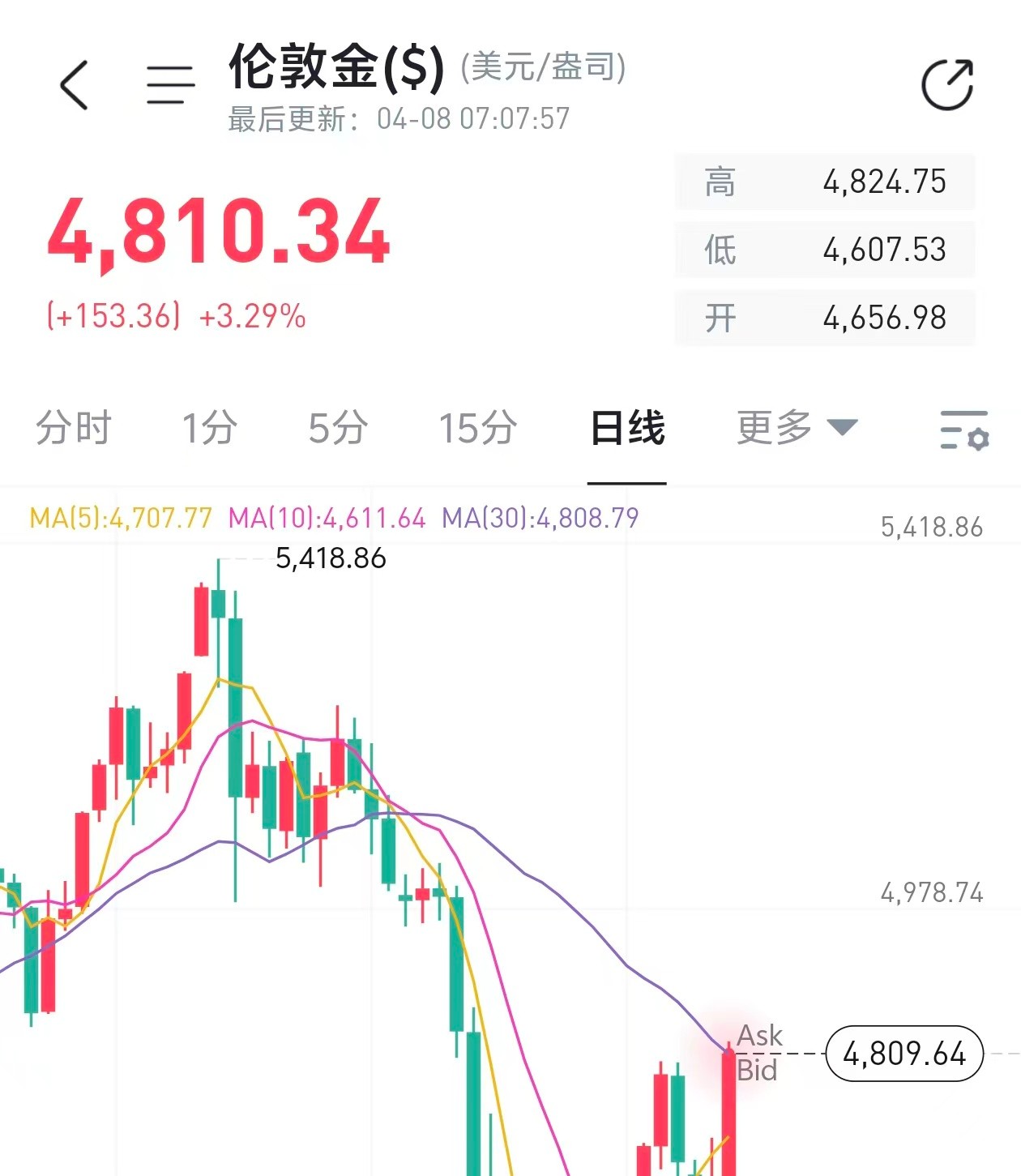Viewport: 1021px width, 1176px height.
Task: Select the 1分 interval tab
Action: pos(209,427)
